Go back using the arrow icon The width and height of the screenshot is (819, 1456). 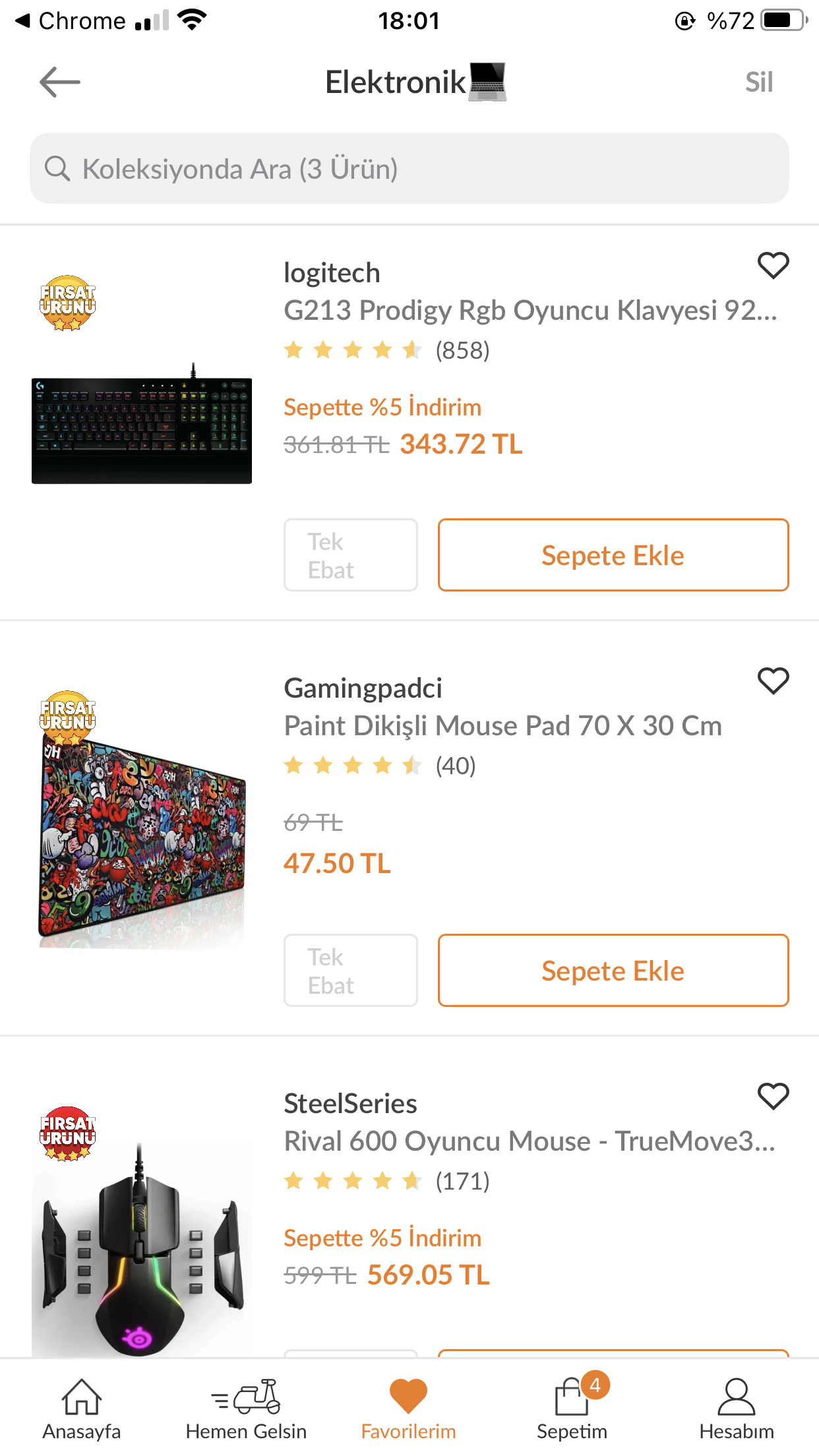(59, 82)
